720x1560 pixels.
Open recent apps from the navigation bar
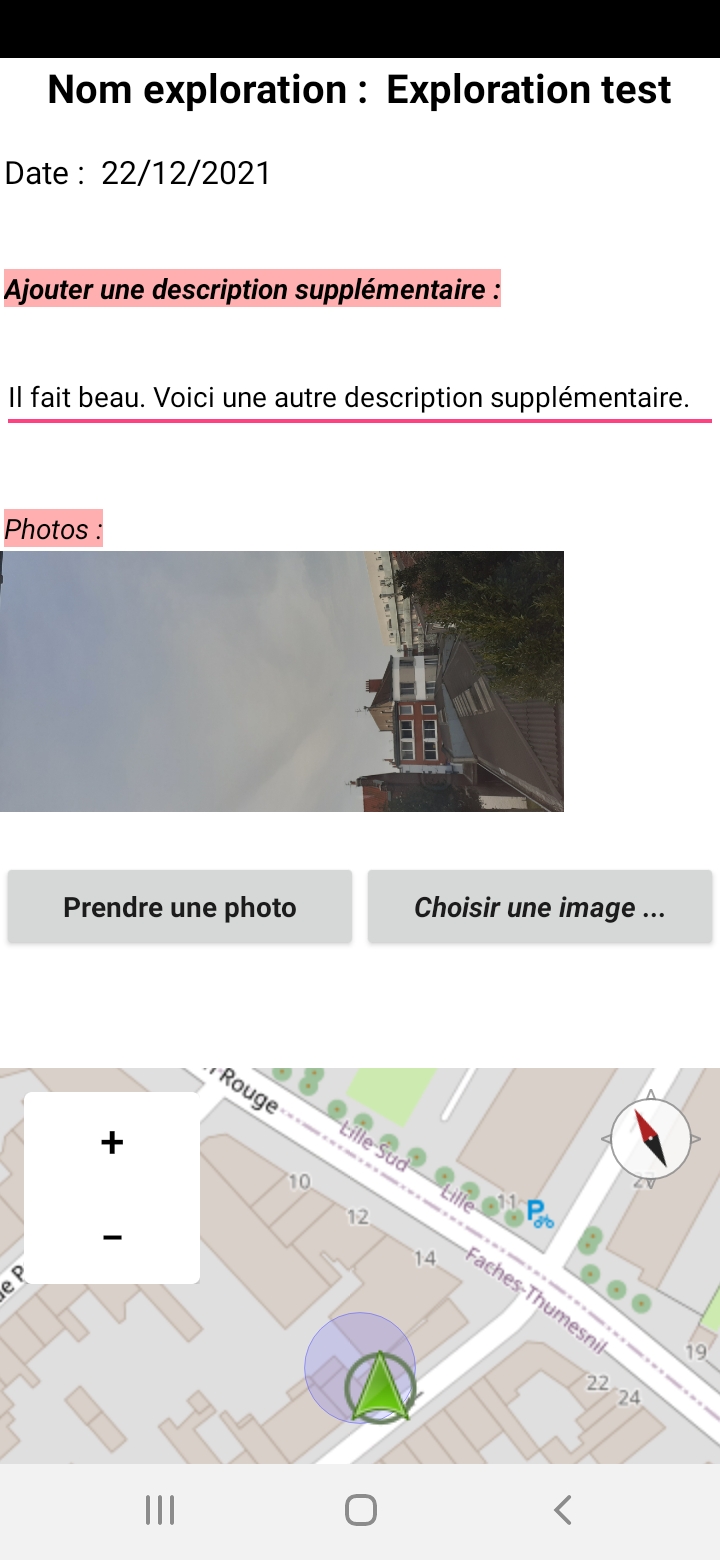click(160, 1510)
